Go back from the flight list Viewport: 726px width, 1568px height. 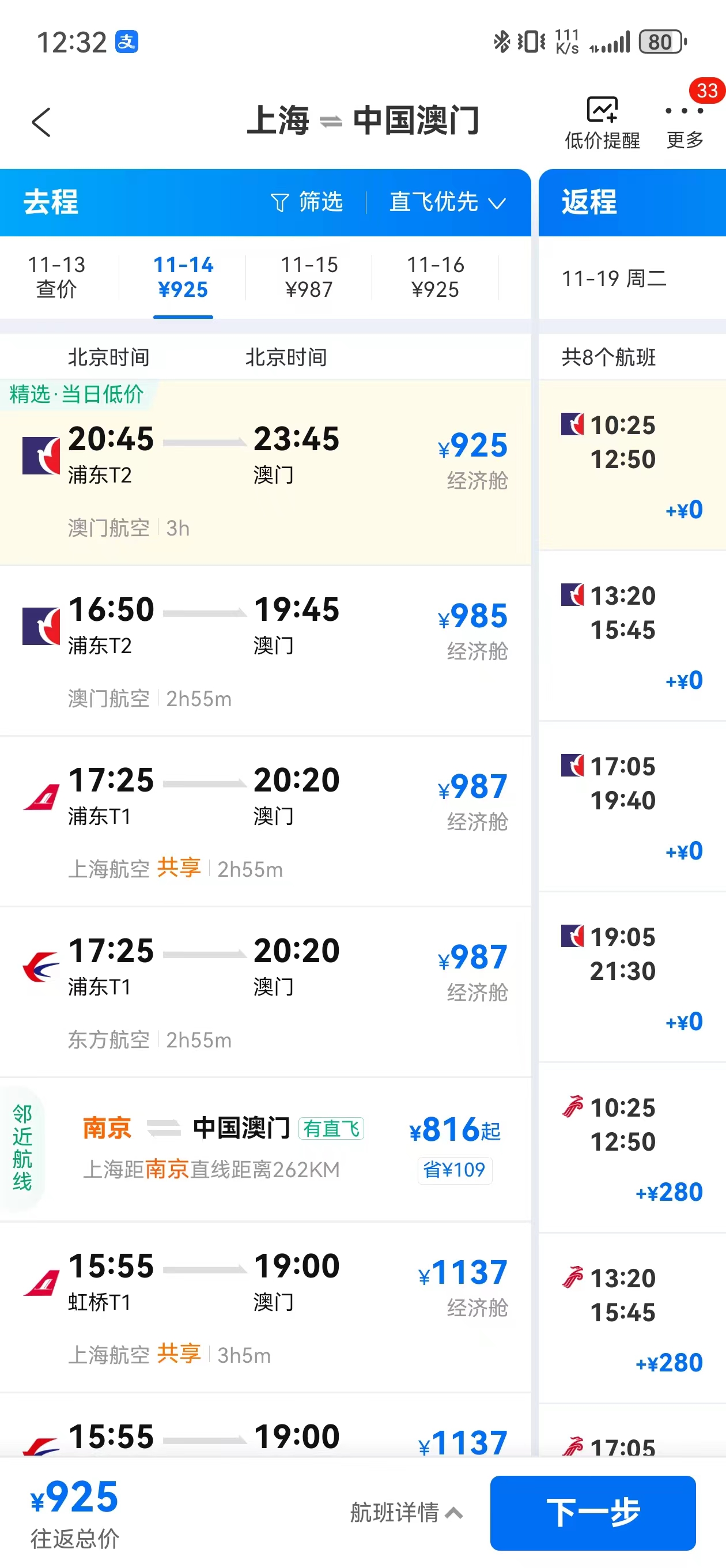(x=41, y=122)
